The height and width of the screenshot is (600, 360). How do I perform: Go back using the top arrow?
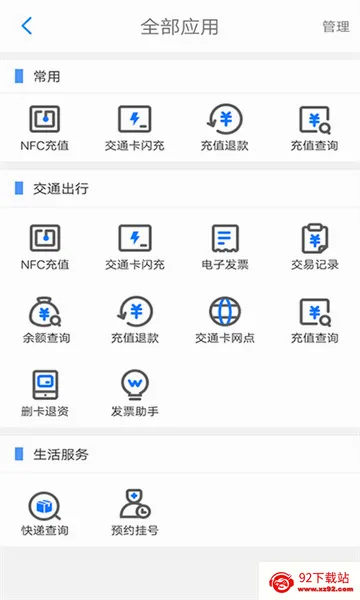pyautogui.click(x=27, y=26)
